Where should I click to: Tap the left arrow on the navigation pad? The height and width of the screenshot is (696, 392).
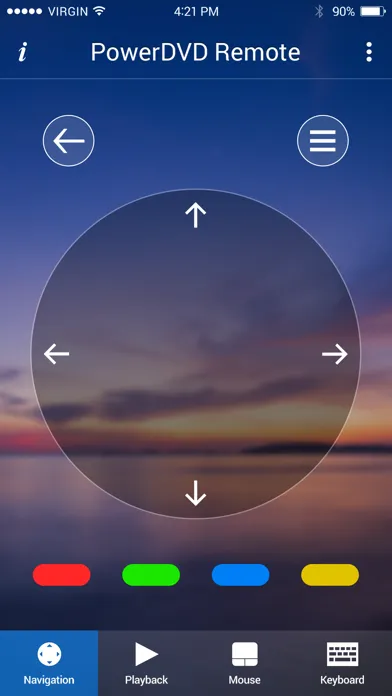click(x=56, y=354)
